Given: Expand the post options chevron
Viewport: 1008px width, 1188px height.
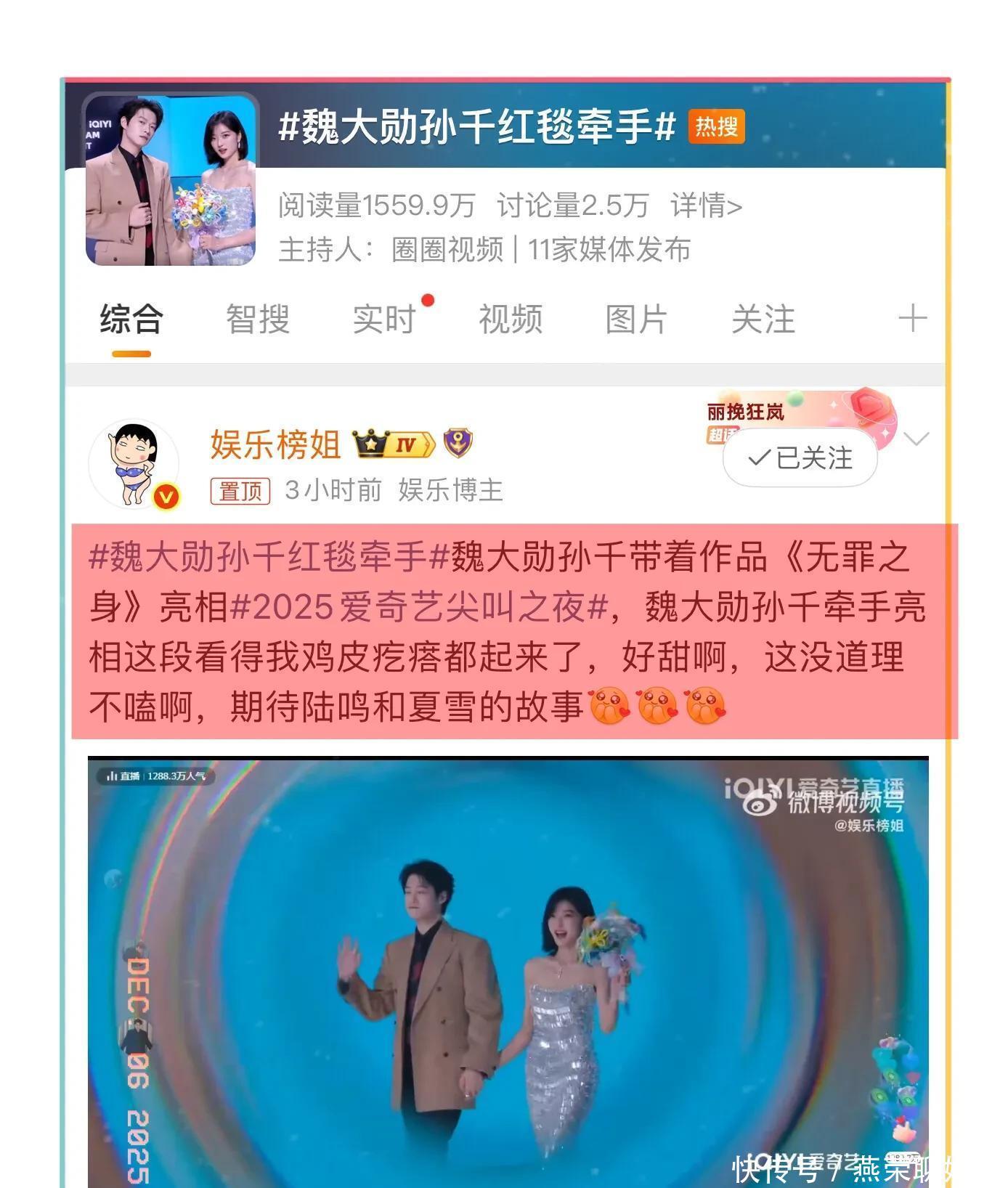Looking at the screenshot, I should click(916, 439).
